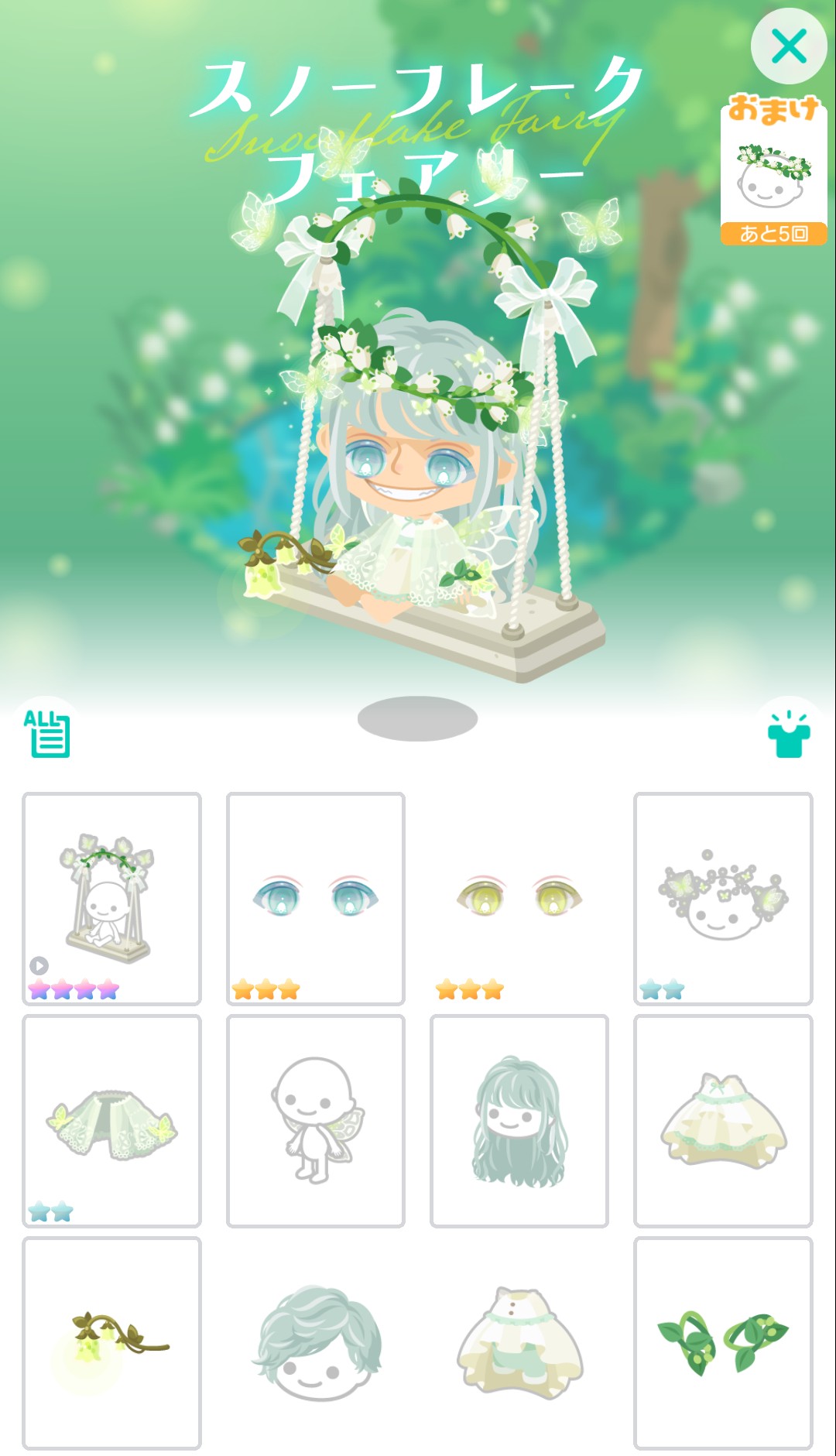Select the blue eyes item
This screenshot has width=836, height=1456.
[315, 898]
